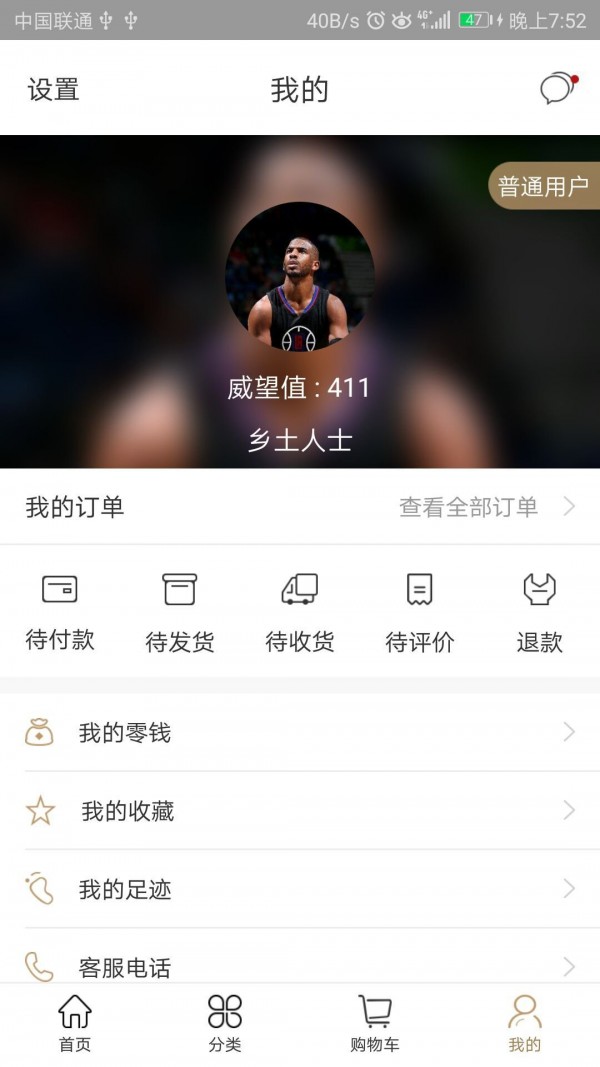The image size is (600, 1067).
Task: Tap the profile avatar picture
Action: click(x=300, y=277)
